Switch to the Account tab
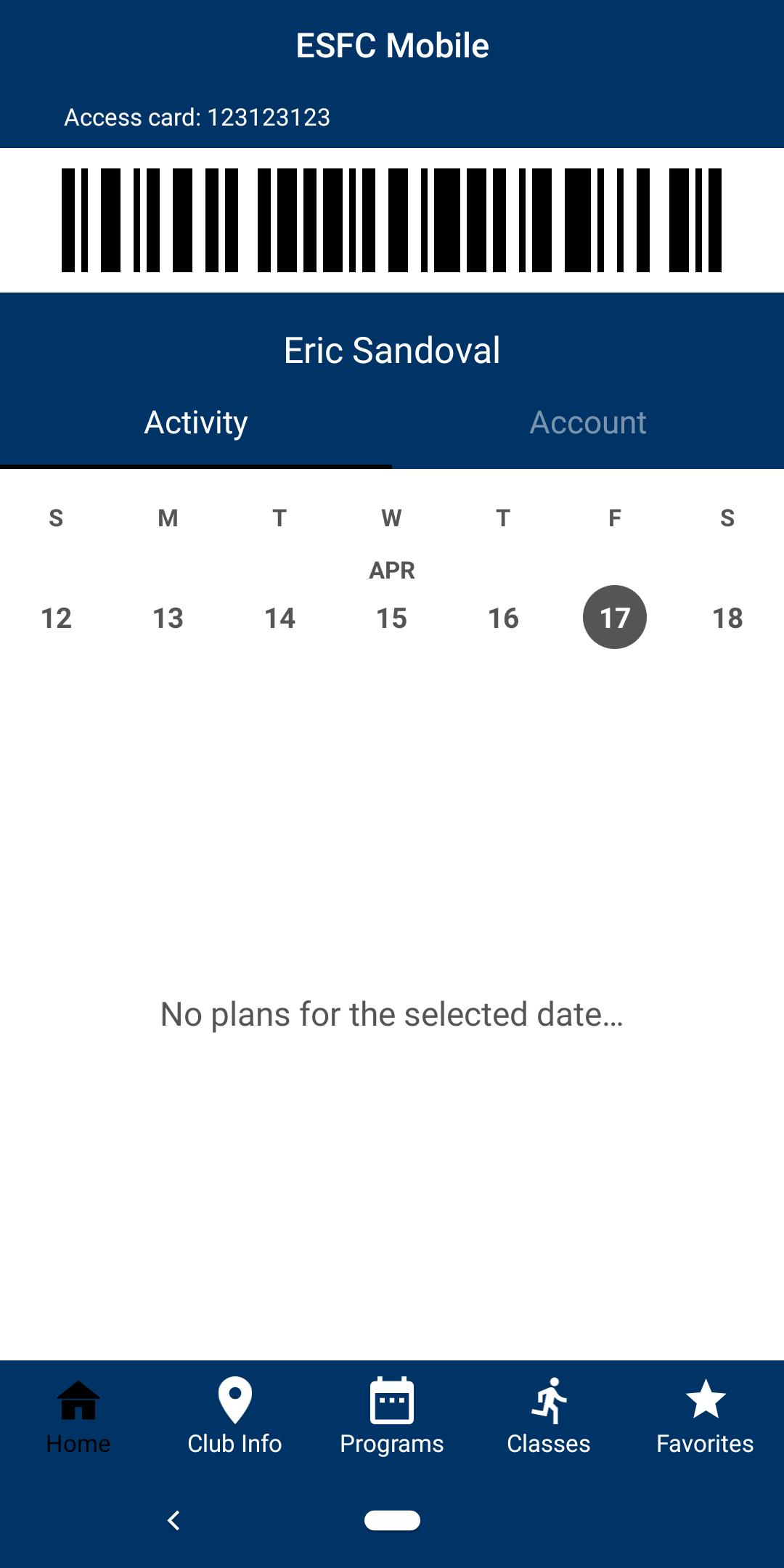 [x=588, y=423]
